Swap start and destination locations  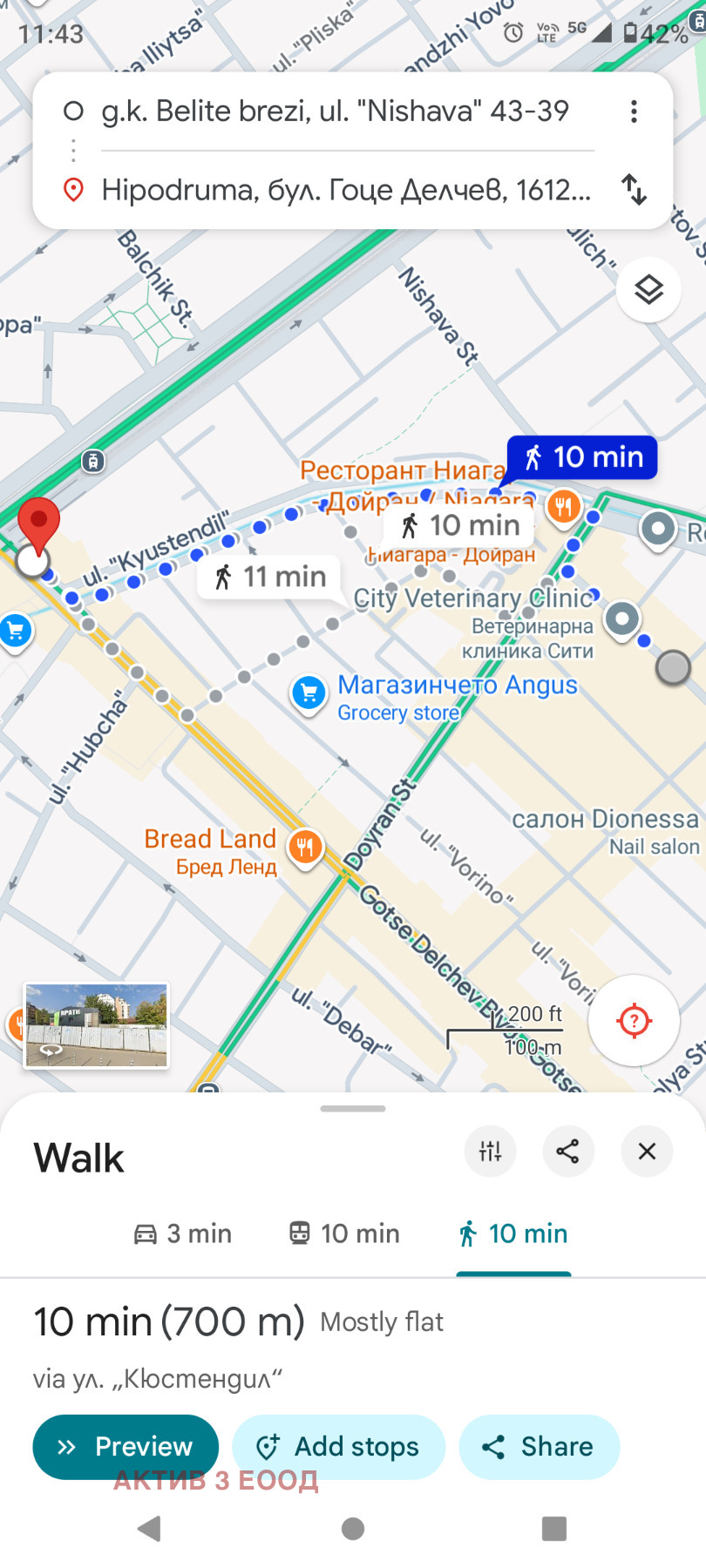tap(634, 189)
